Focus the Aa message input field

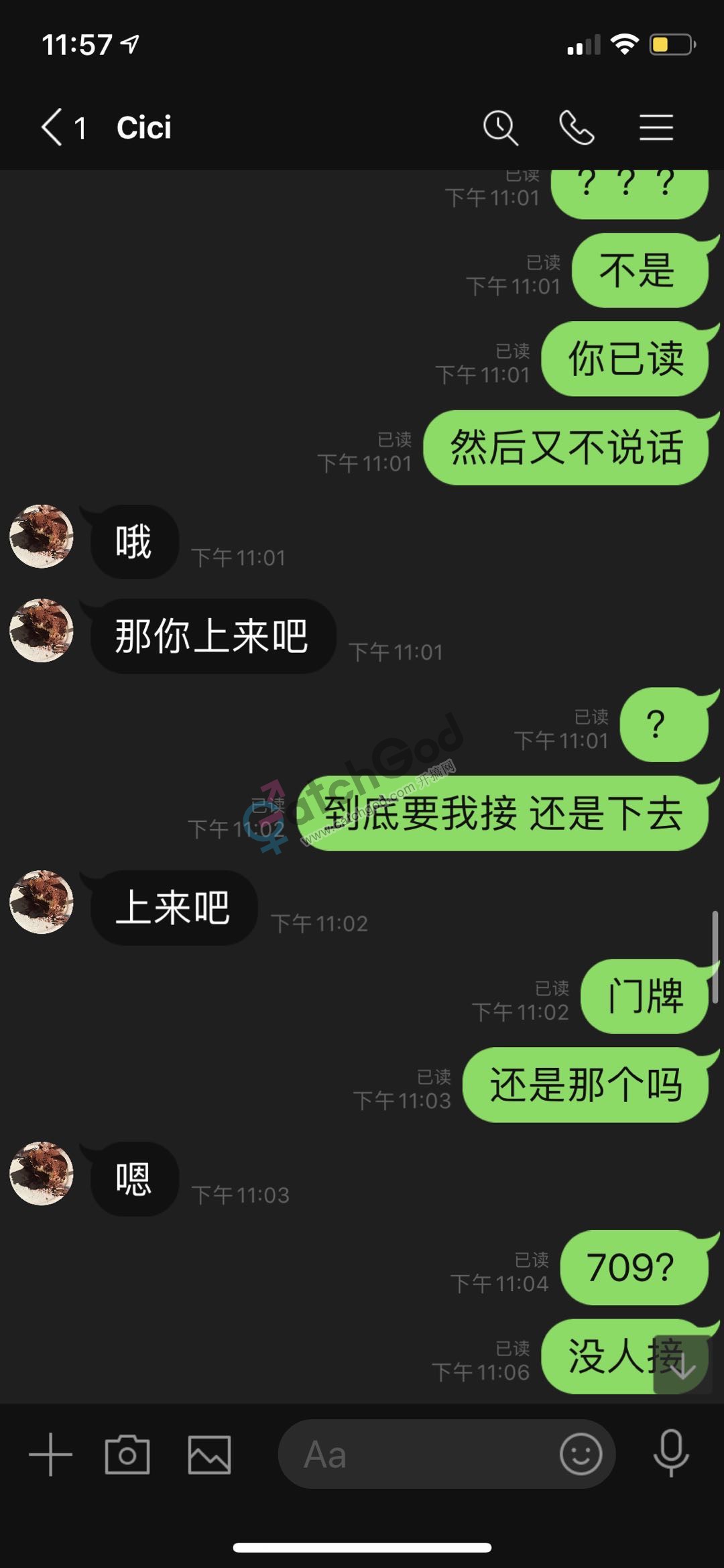tap(416, 1454)
